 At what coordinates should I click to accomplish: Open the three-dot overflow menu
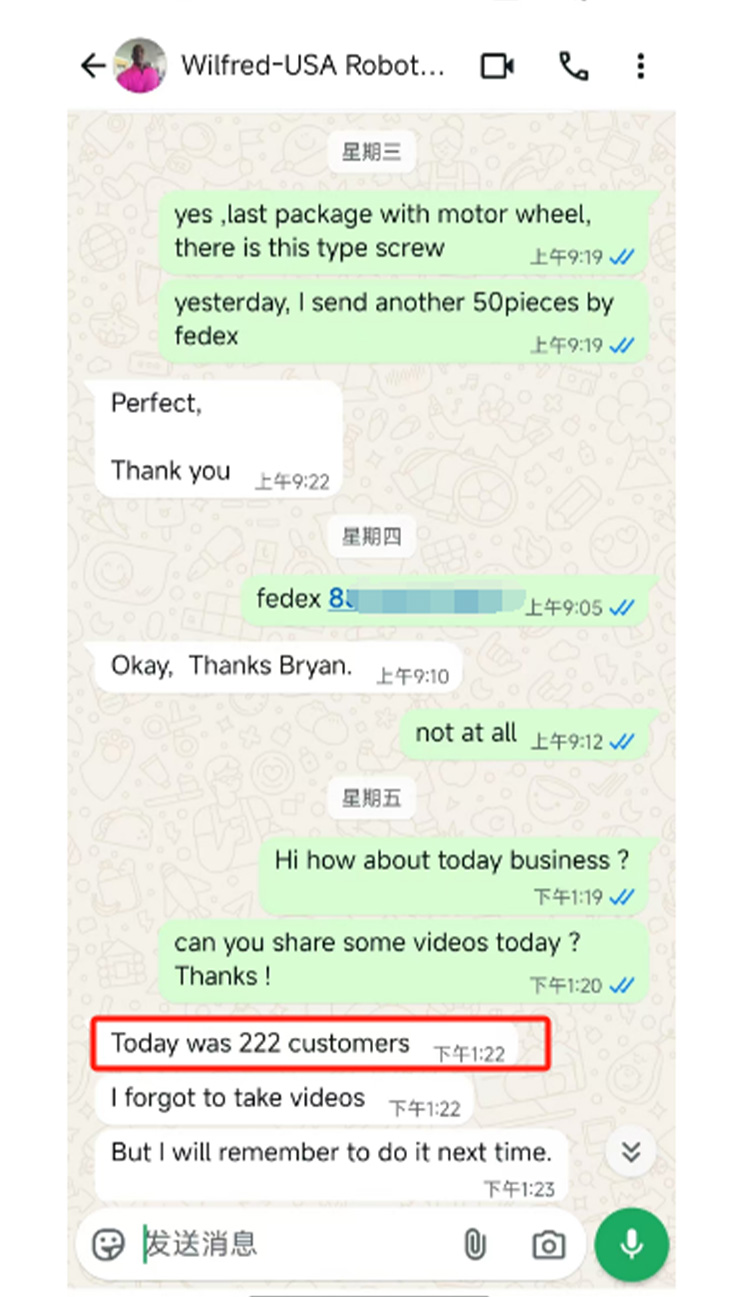click(640, 66)
